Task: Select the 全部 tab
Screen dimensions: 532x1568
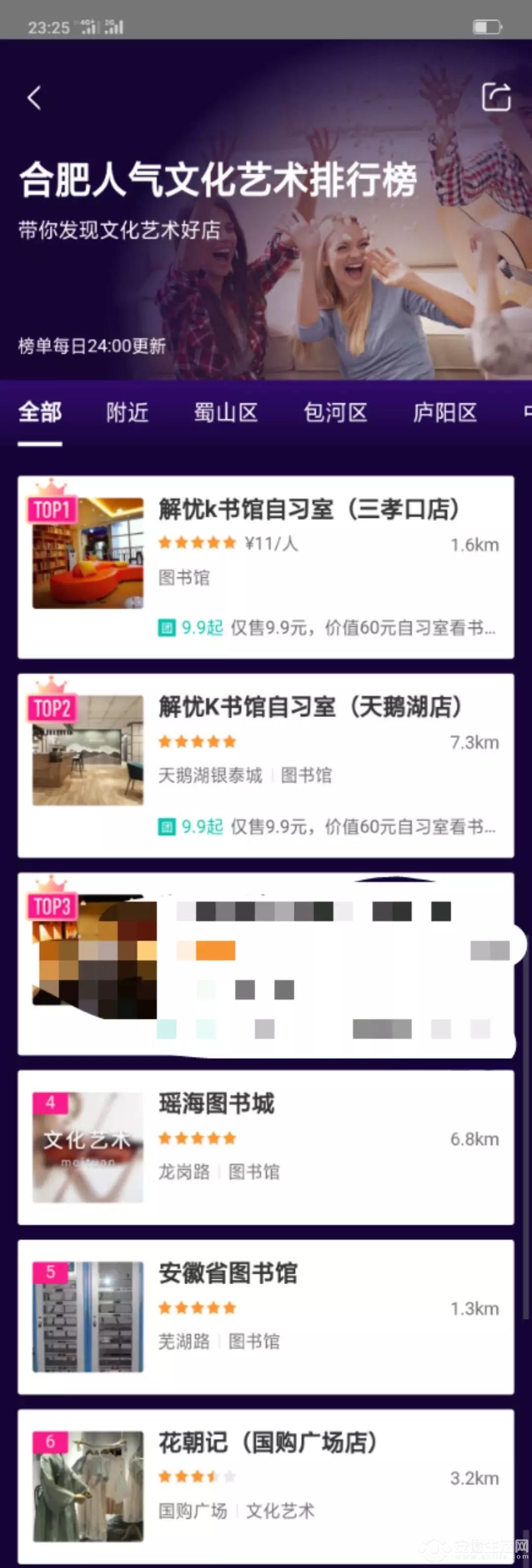Action: [x=40, y=413]
